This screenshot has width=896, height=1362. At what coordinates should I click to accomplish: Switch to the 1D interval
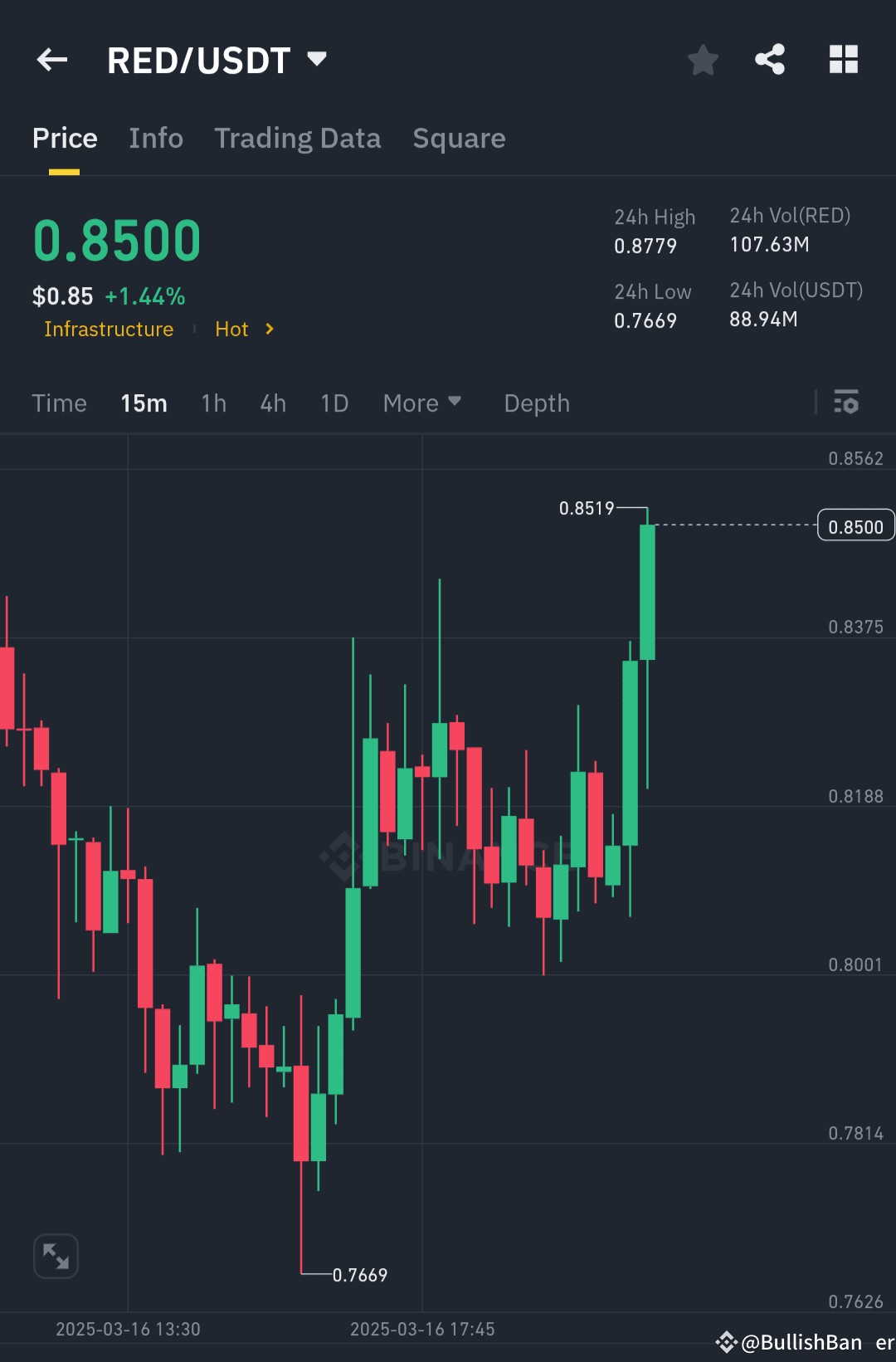(x=334, y=403)
